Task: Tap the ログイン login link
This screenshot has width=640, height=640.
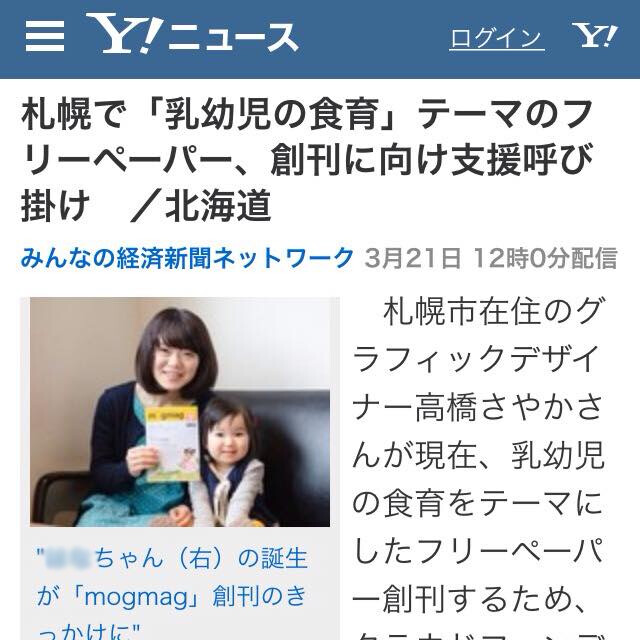Action: pos(496,39)
